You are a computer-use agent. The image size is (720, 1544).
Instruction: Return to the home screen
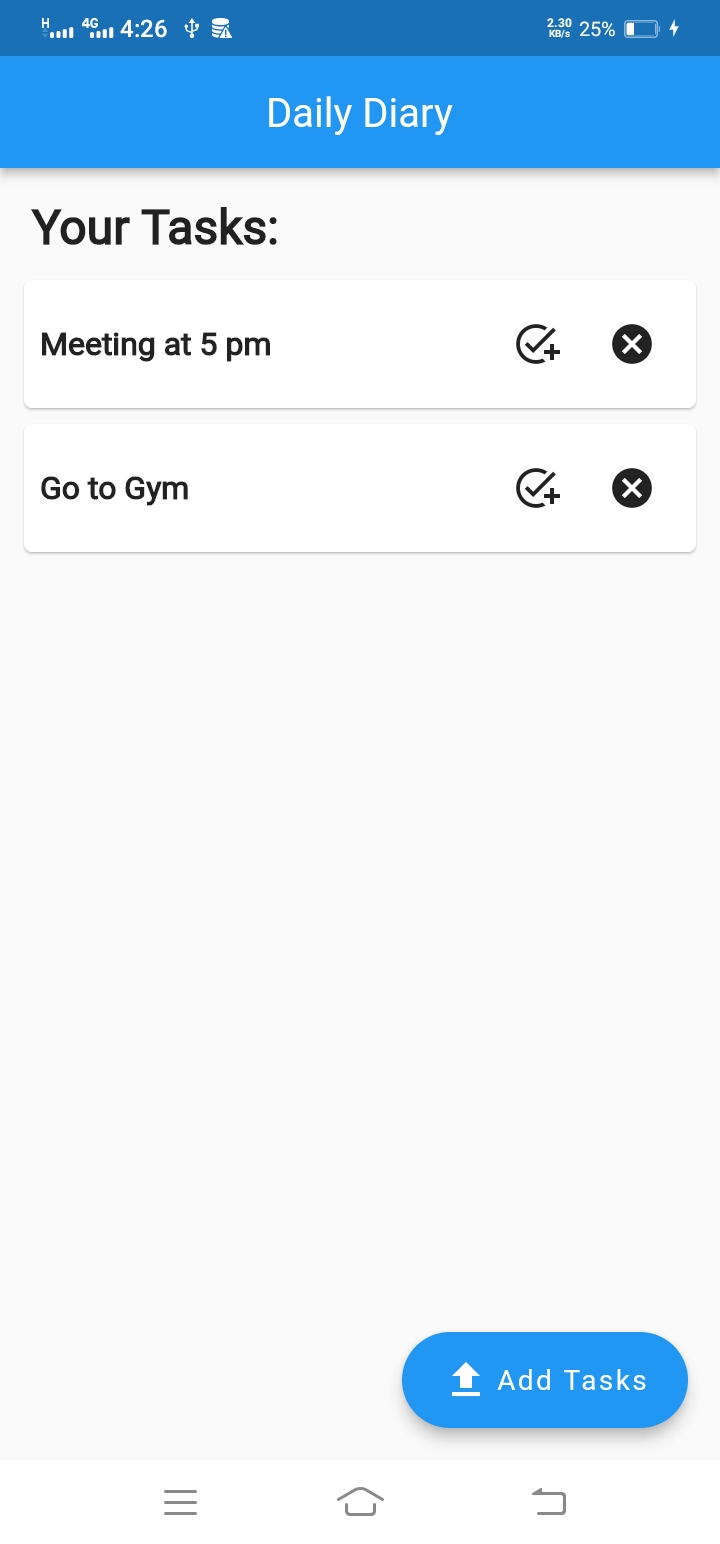click(x=360, y=1501)
